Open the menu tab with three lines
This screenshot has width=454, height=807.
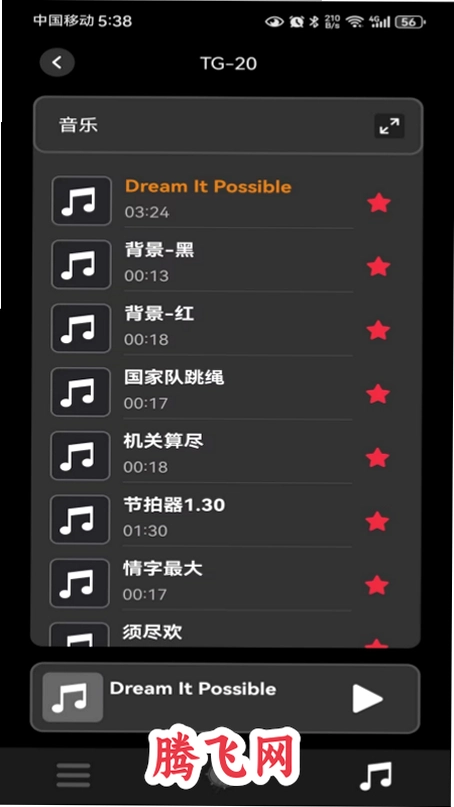(x=73, y=775)
